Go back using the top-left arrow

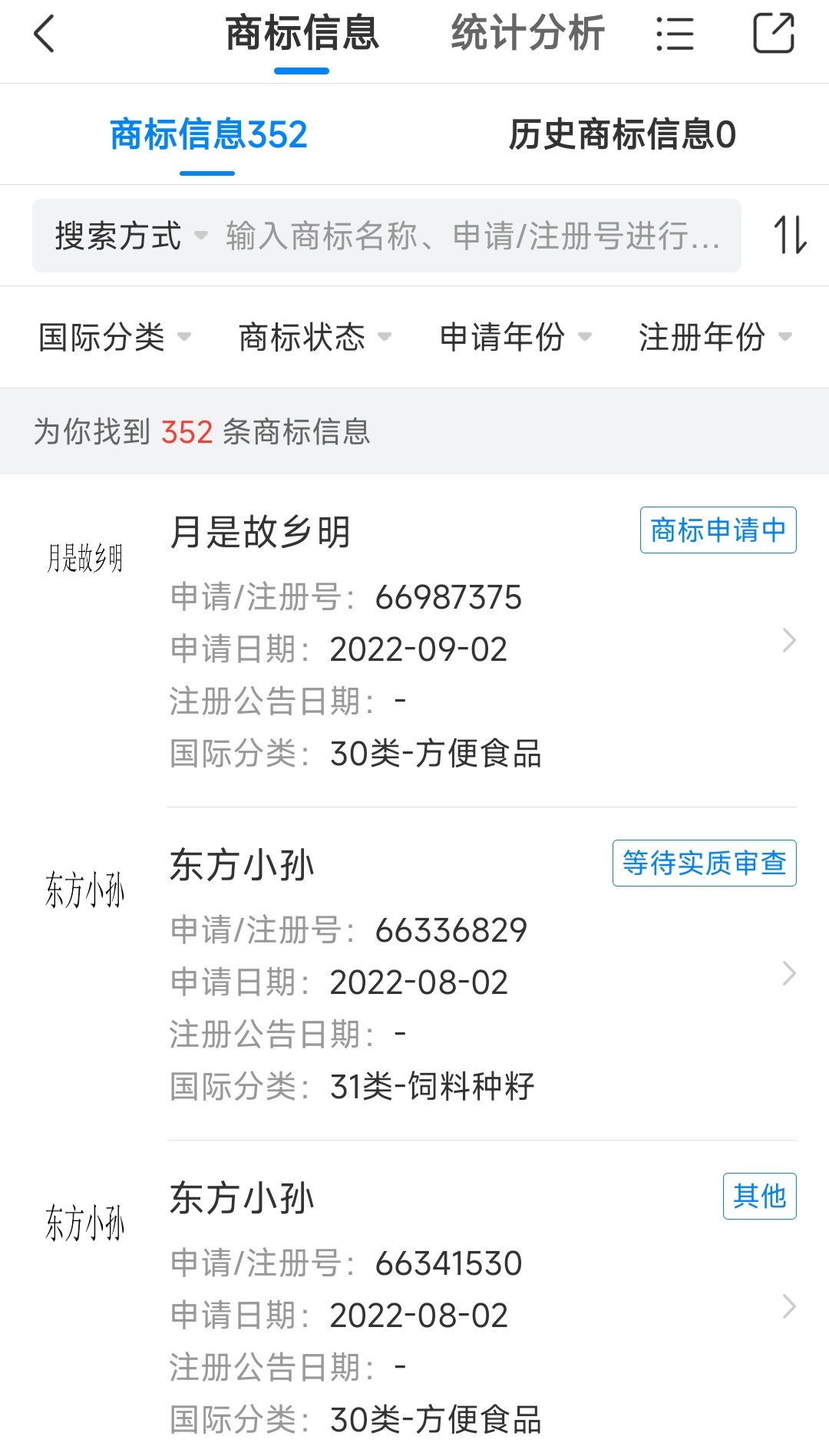pyautogui.click(x=45, y=35)
